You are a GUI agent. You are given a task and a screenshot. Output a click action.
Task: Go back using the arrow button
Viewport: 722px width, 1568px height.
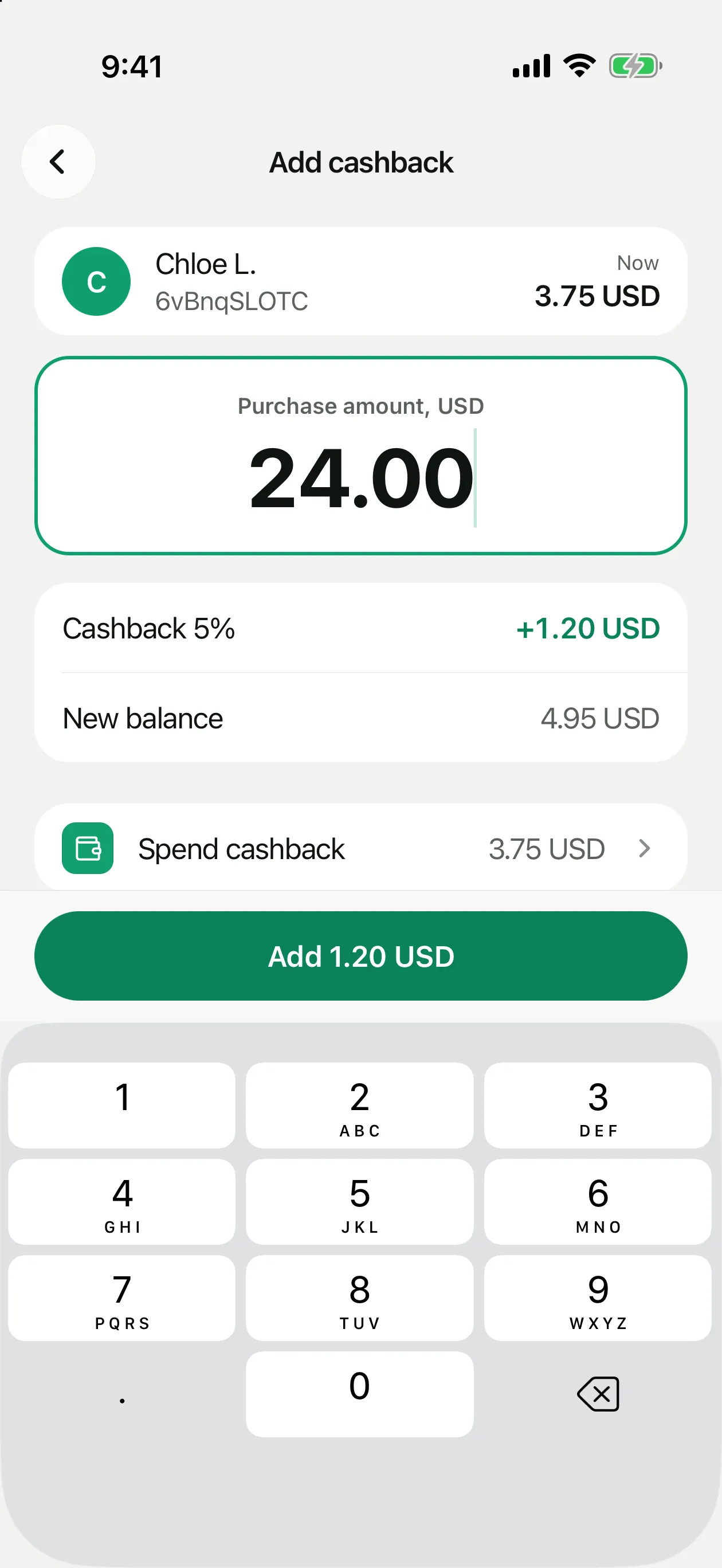click(x=58, y=162)
